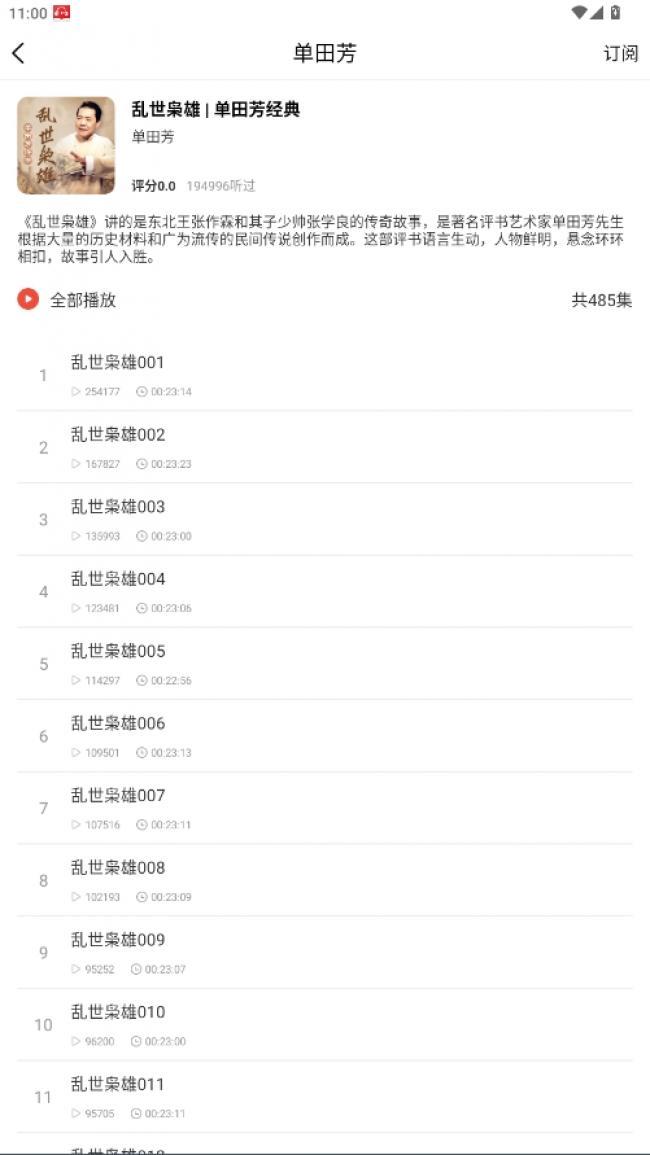
Task: Select episode 乱世枭雄004
Action: pyautogui.click(x=325, y=591)
